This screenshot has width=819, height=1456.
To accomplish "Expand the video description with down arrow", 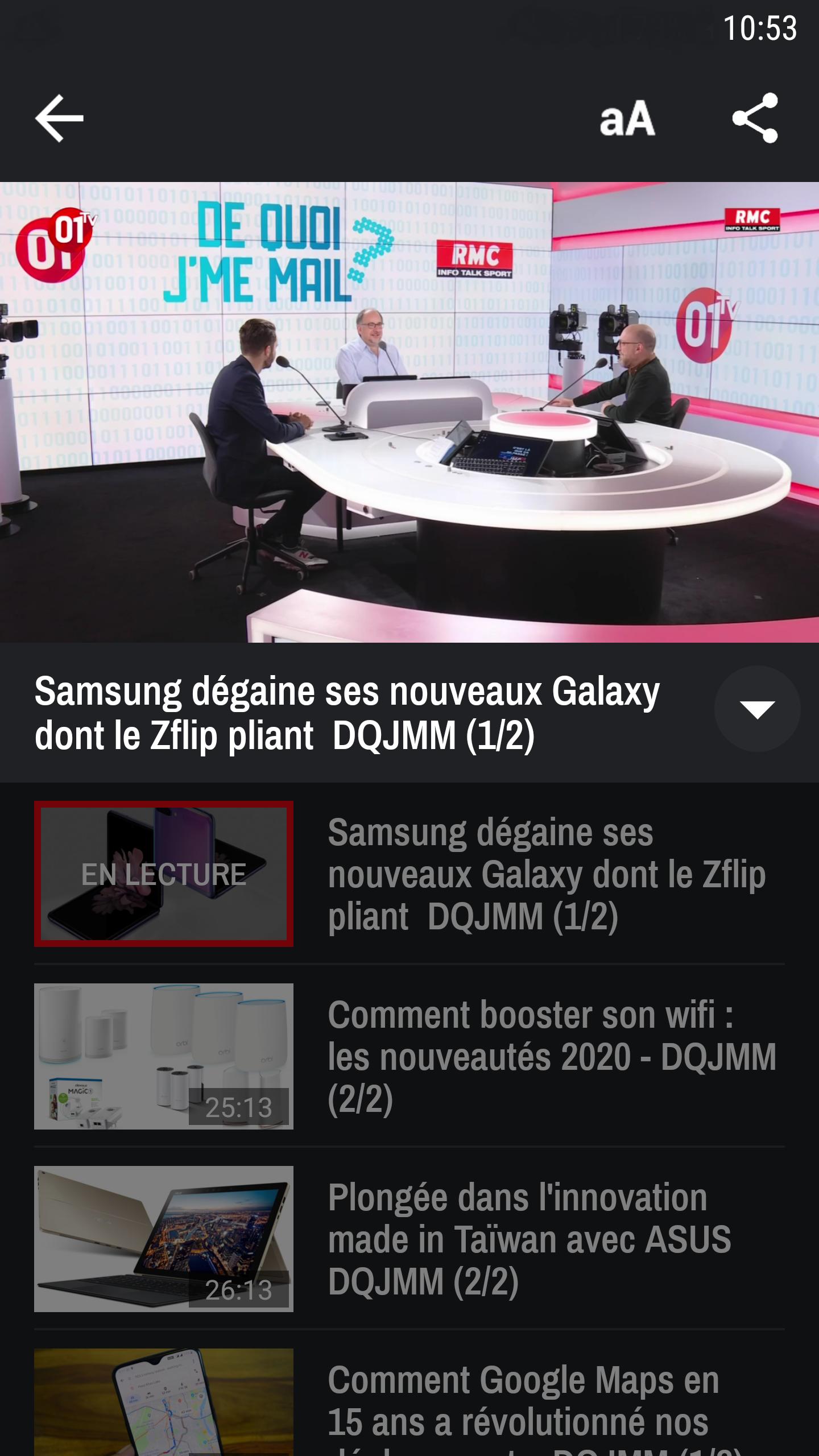I will pos(757,709).
